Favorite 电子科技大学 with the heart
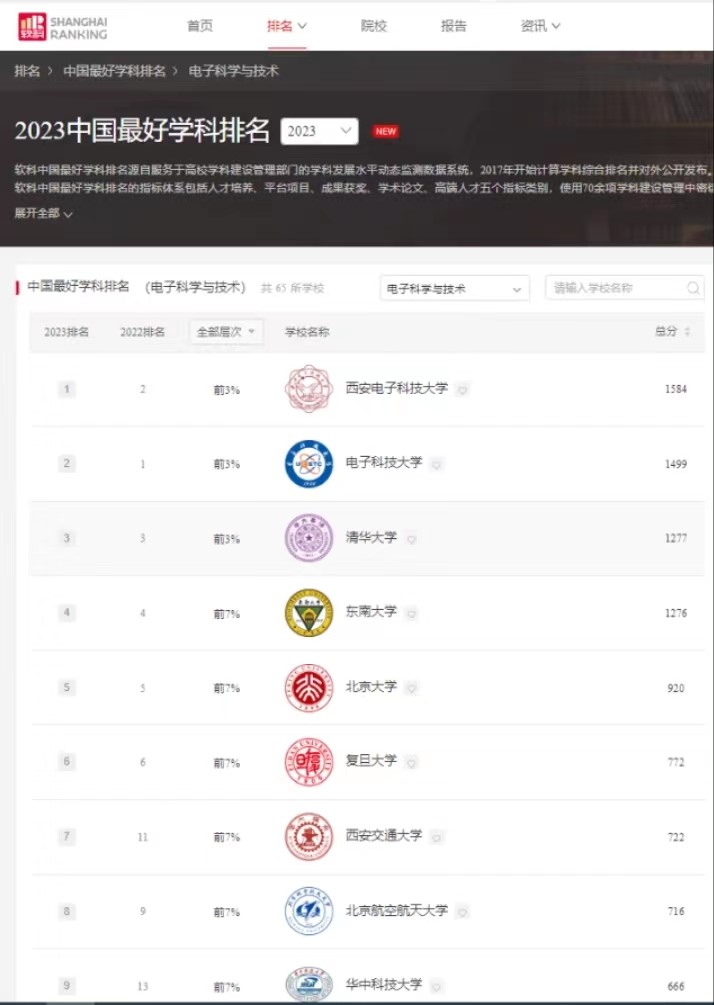This screenshot has height=1005, width=714. pyautogui.click(x=436, y=464)
